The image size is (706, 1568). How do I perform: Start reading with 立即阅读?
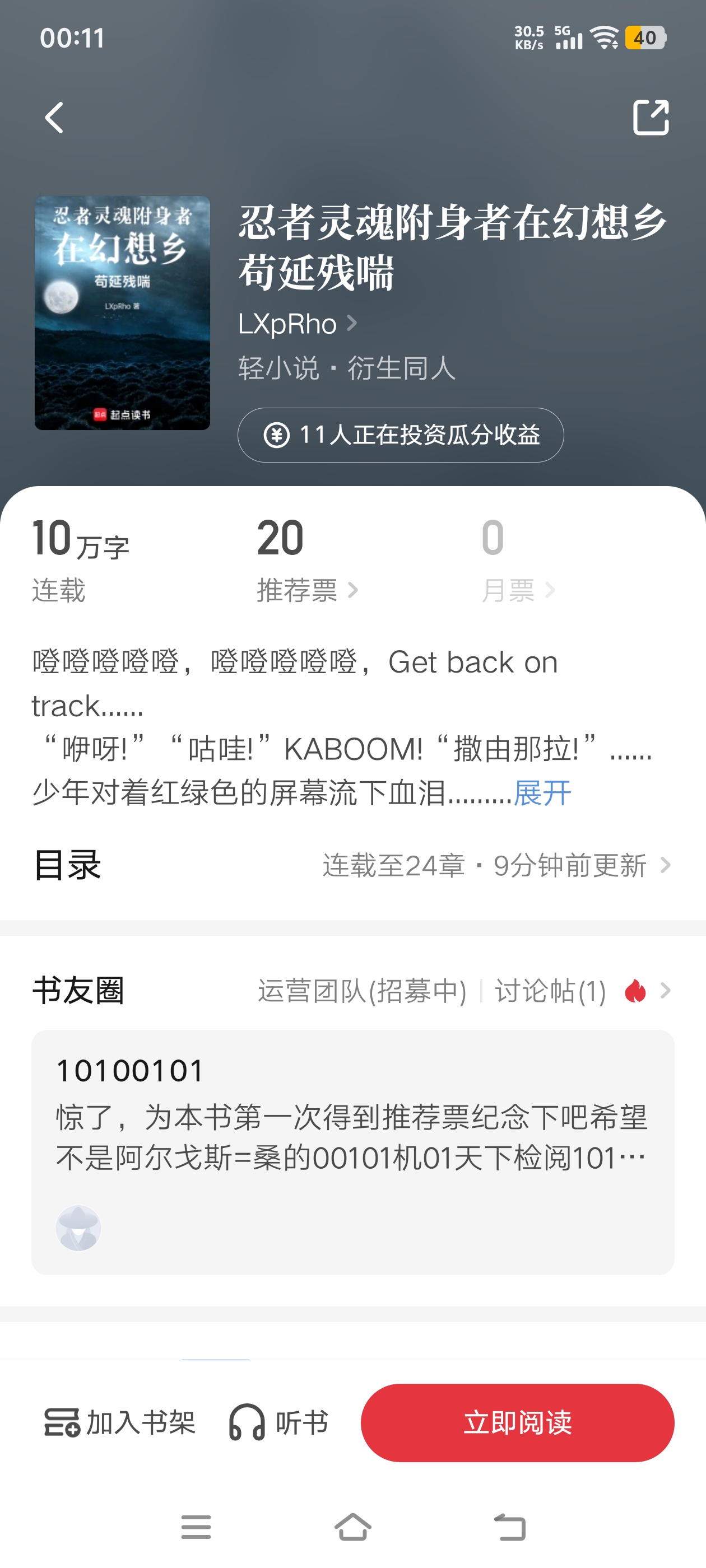click(x=517, y=1422)
